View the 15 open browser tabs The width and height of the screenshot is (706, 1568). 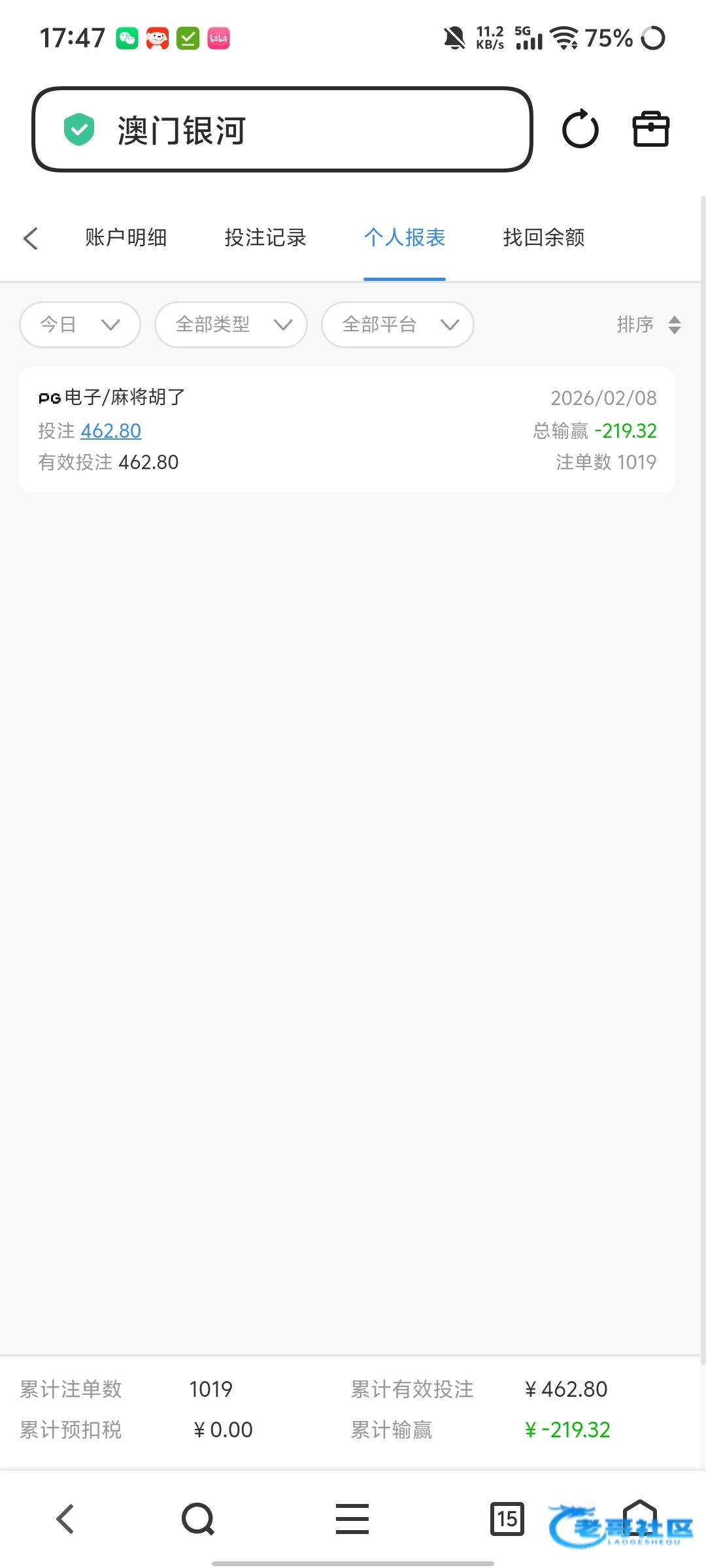(x=507, y=1519)
